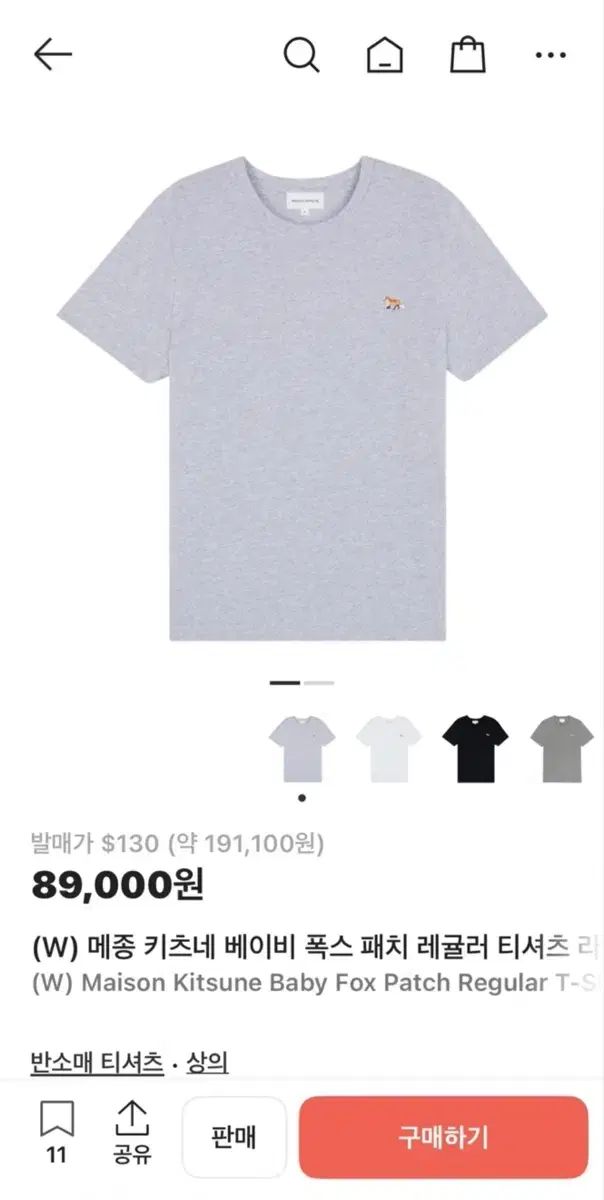604x1200 pixels.
Task: Go to home via the house icon
Action: 385,55
